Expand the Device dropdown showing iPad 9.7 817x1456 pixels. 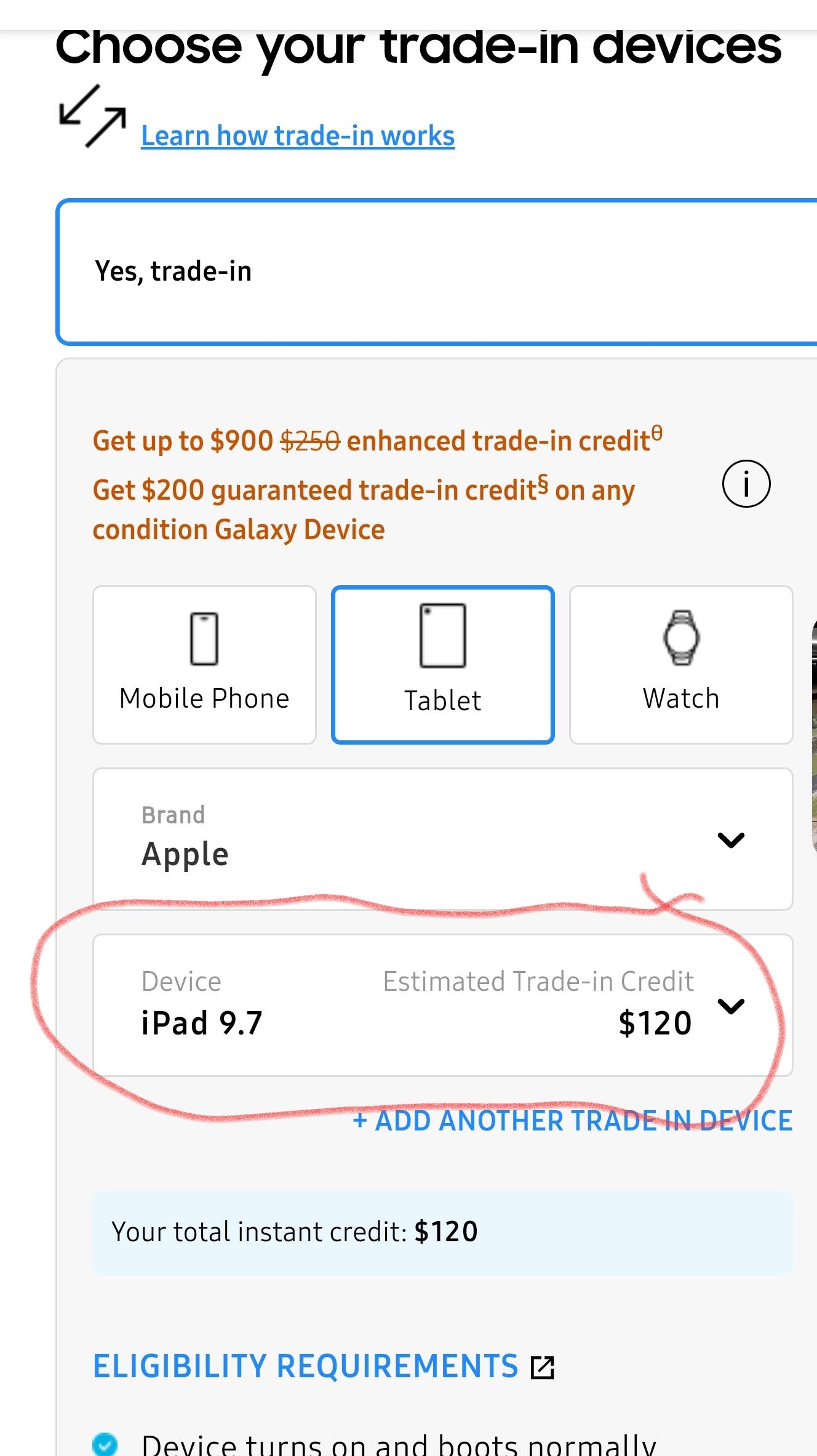pyautogui.click(x=443, y=1005)
